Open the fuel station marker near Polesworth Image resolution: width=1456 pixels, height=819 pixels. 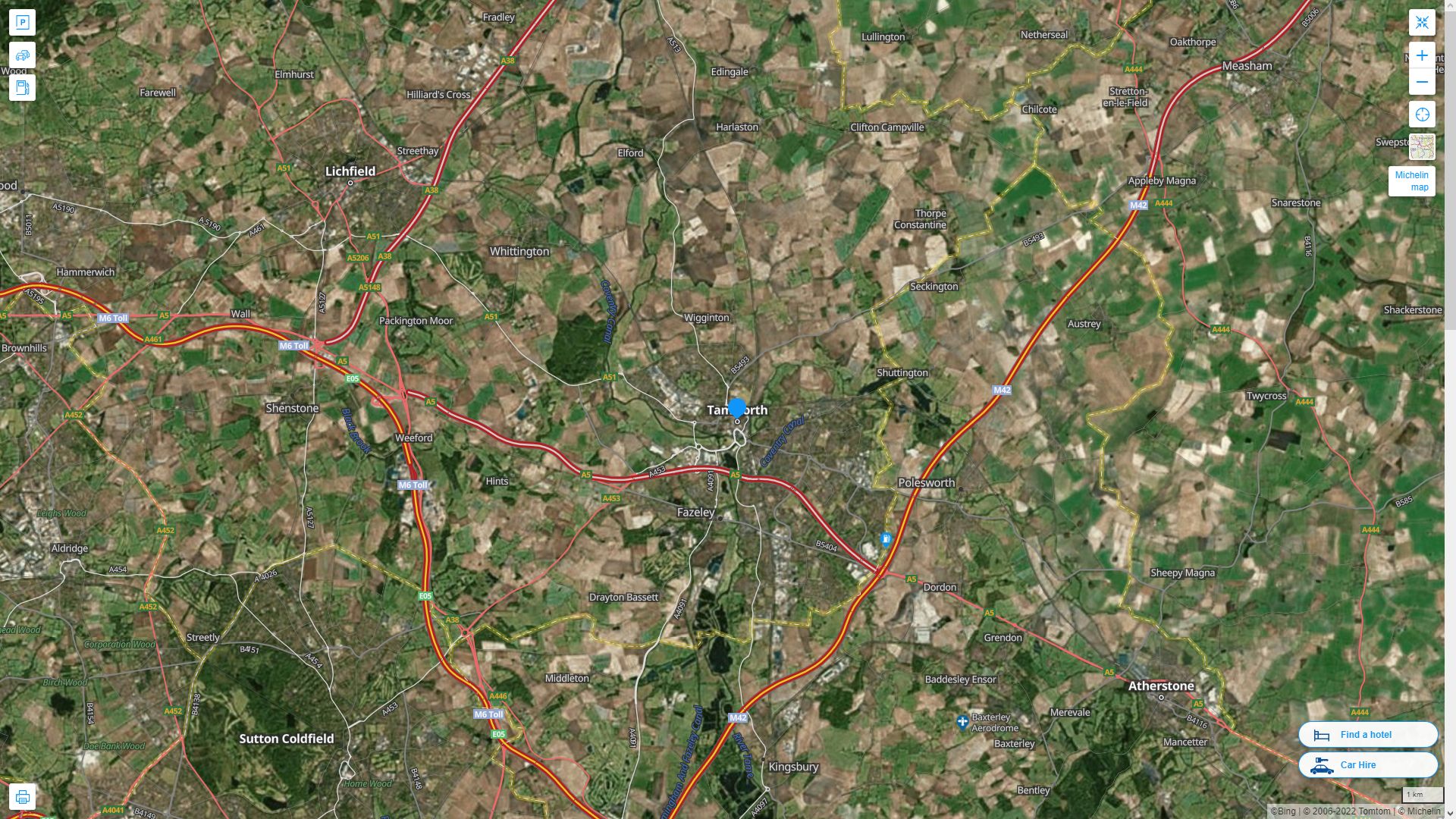pos(886,539)
